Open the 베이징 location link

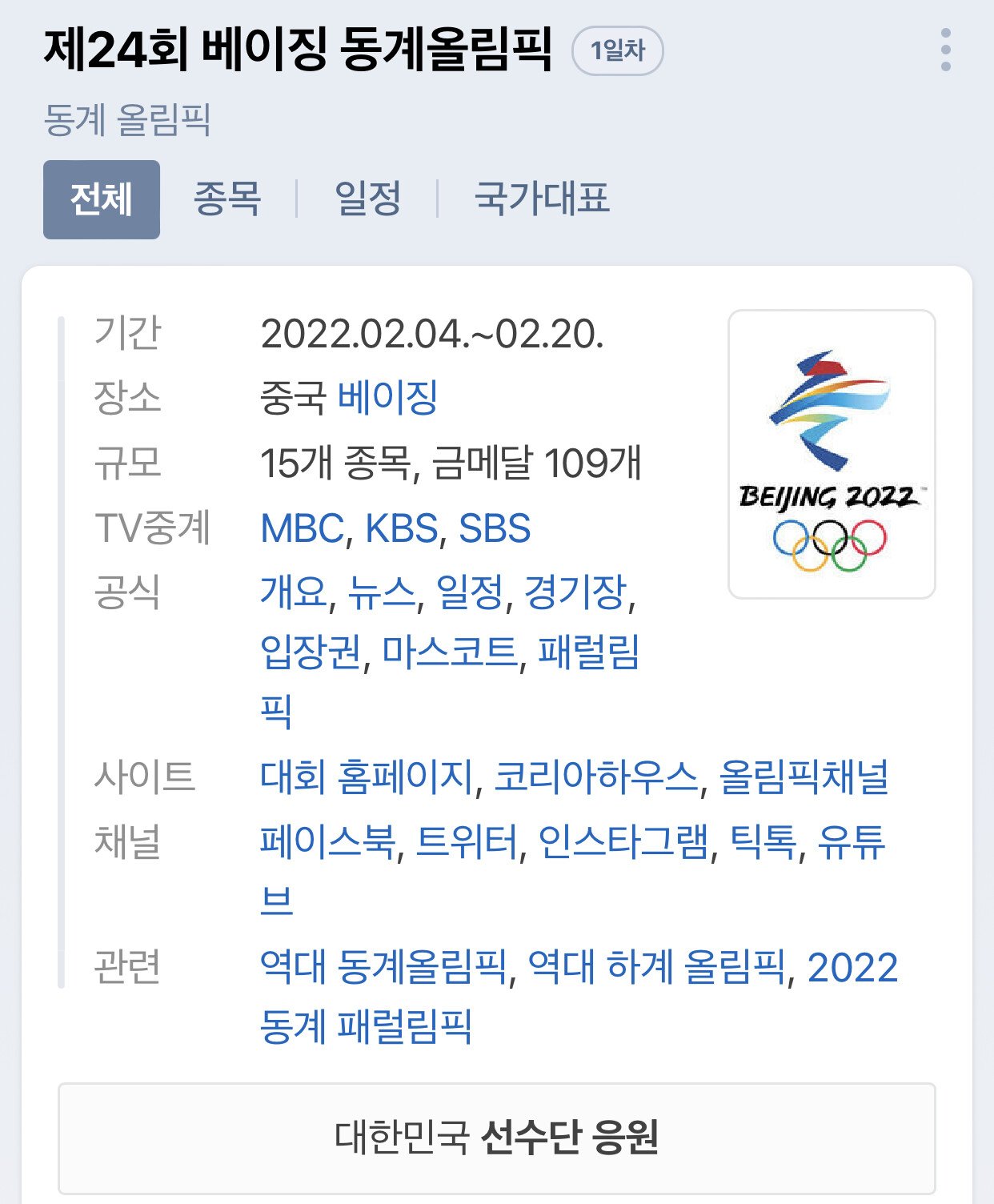coord(387,398)
